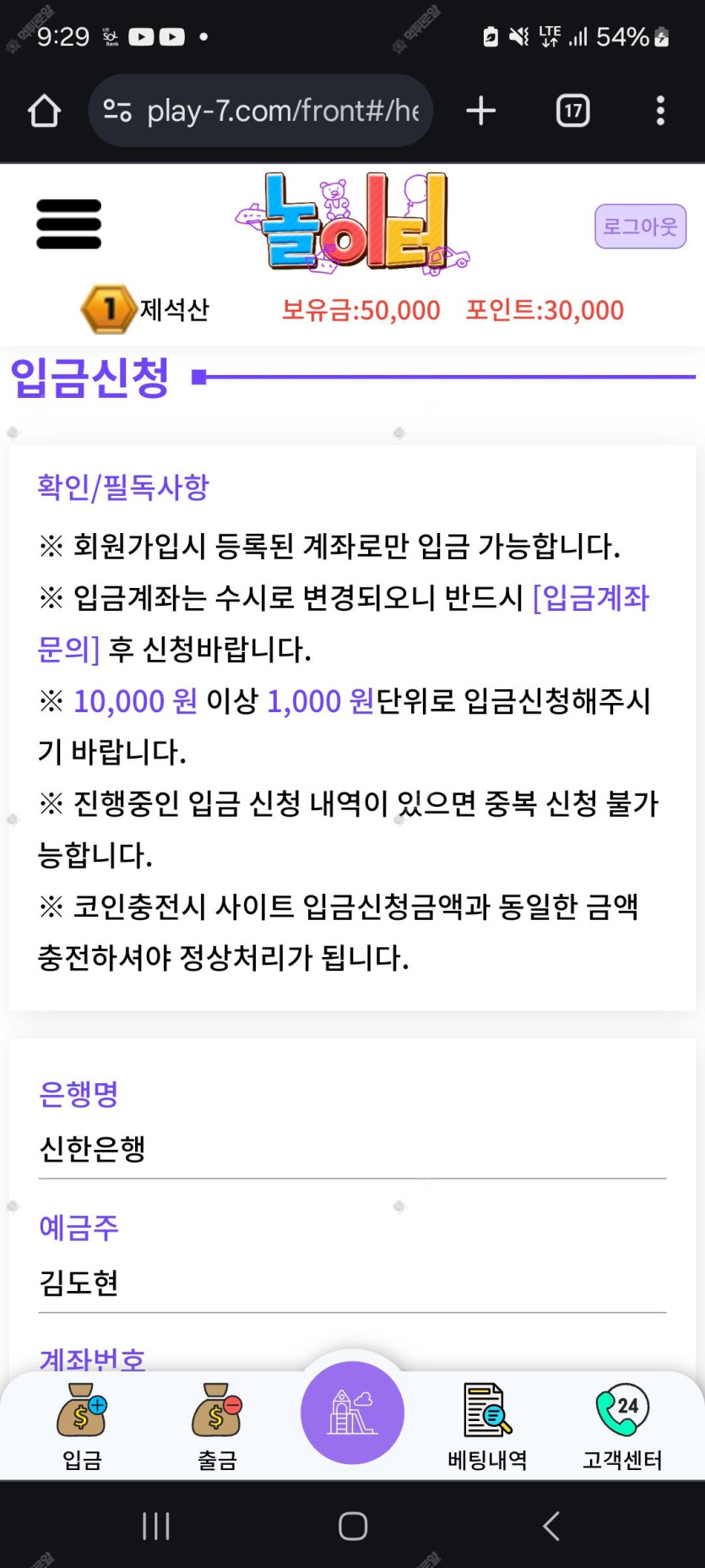The image size is (705, 1568).
Task: Tap the purple playground center button
Action: pyautogui.click(x=352, y=1413)
